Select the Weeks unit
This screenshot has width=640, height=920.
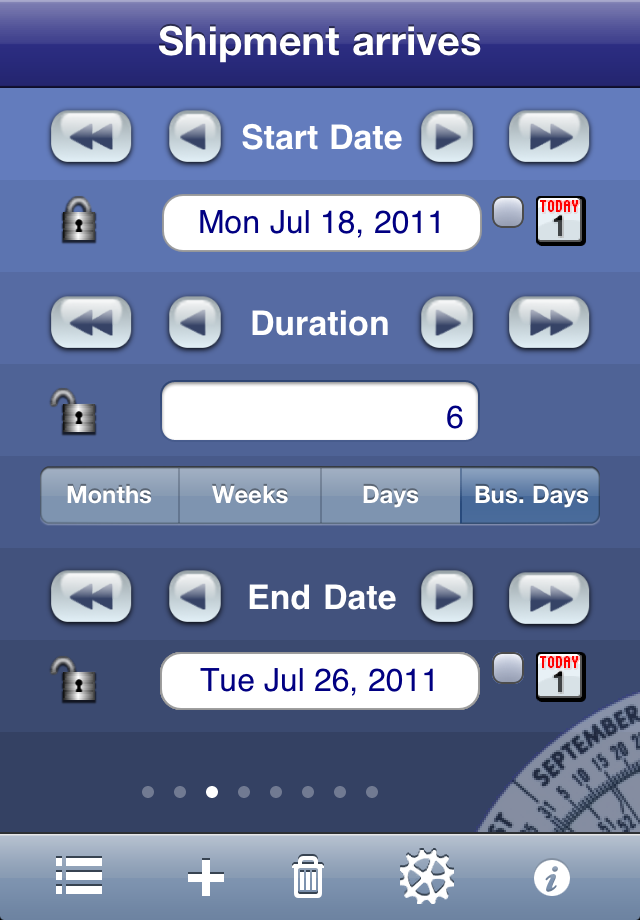[x=250, y=496]
